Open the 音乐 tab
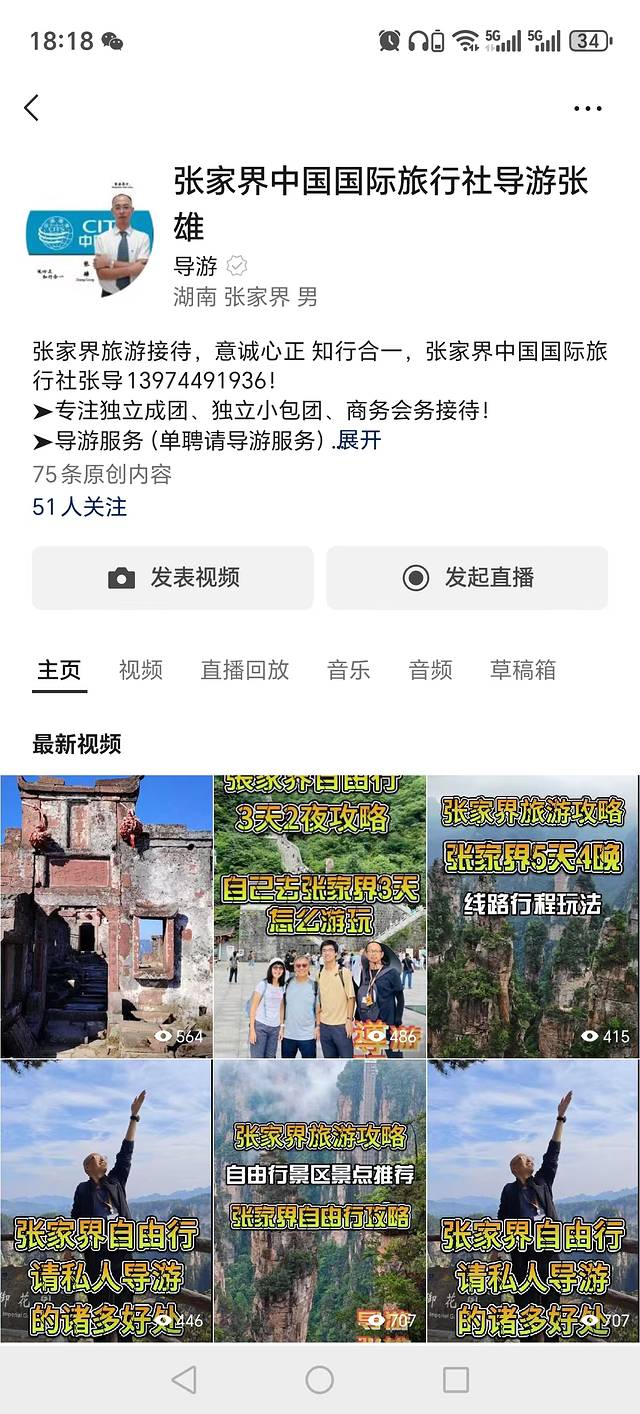 click(348, 670)
